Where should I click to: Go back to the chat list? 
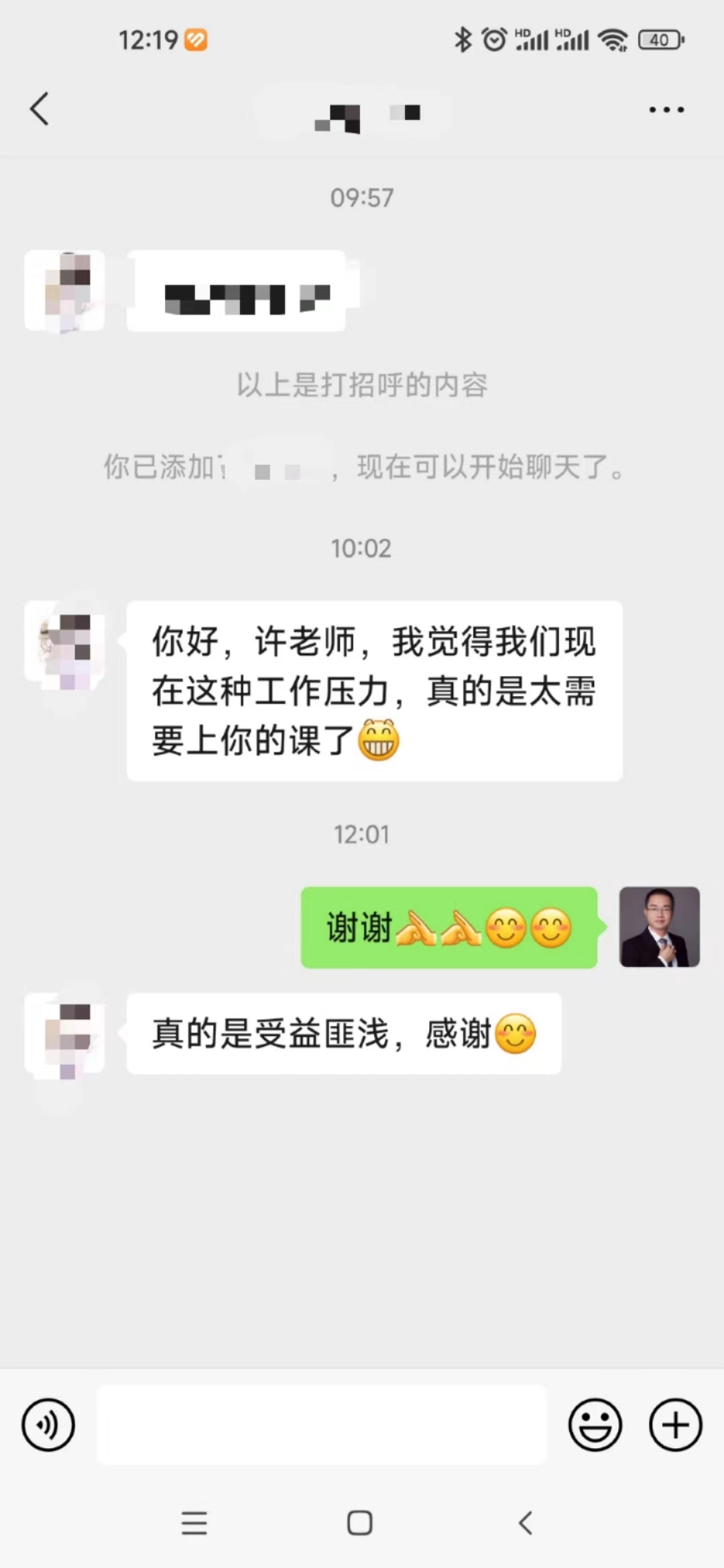[40, 109]
